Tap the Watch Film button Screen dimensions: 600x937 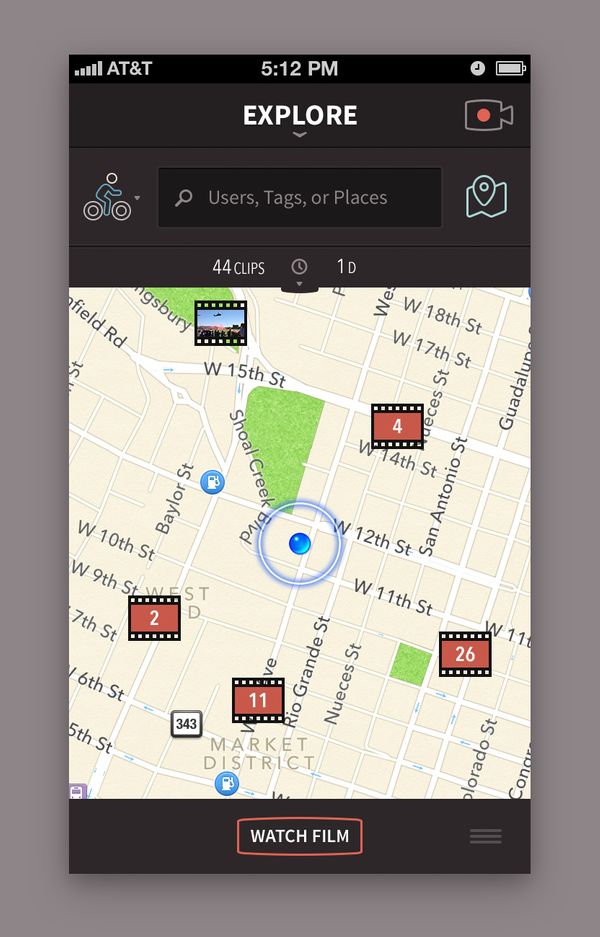point(299,836)
